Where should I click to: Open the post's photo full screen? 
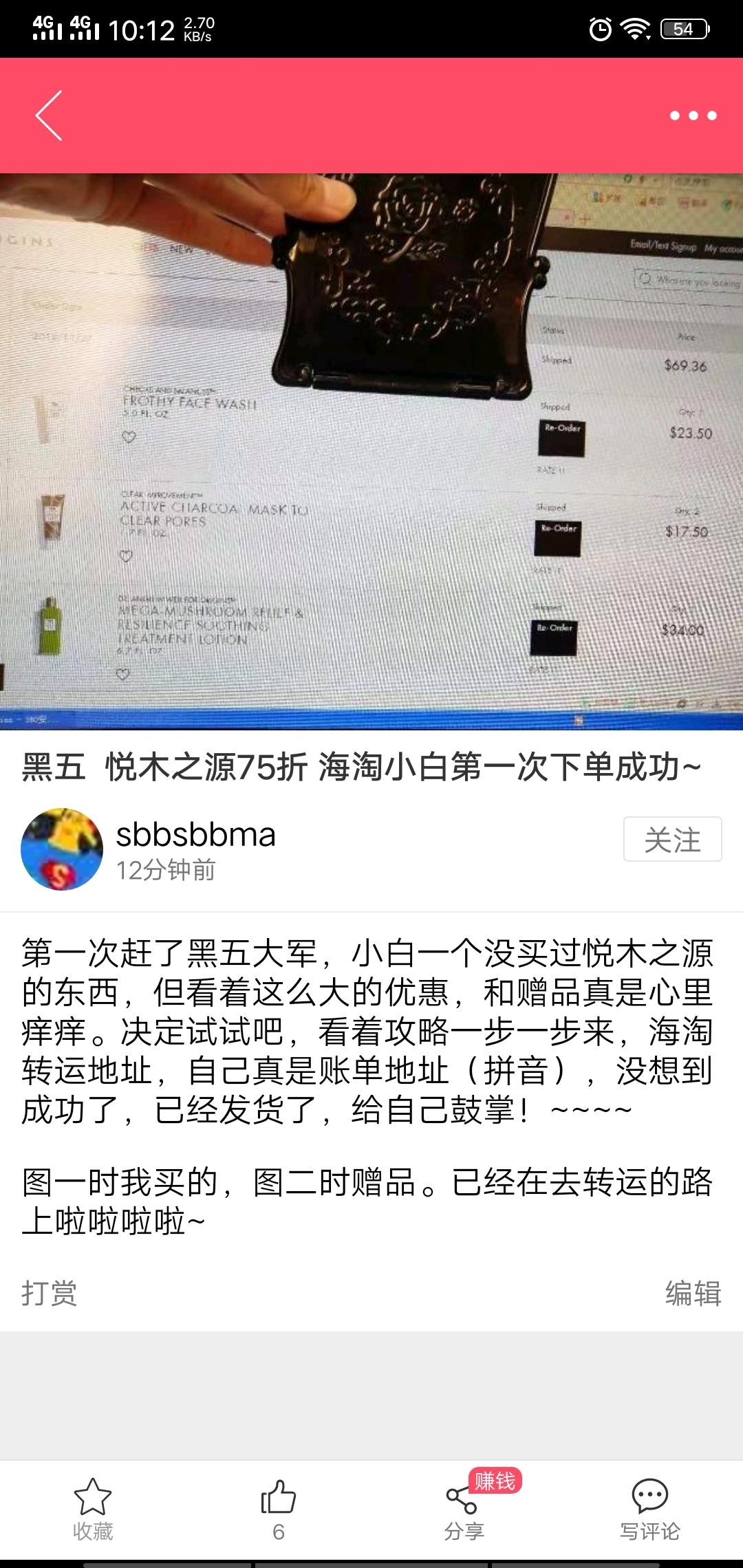(371, 450)
